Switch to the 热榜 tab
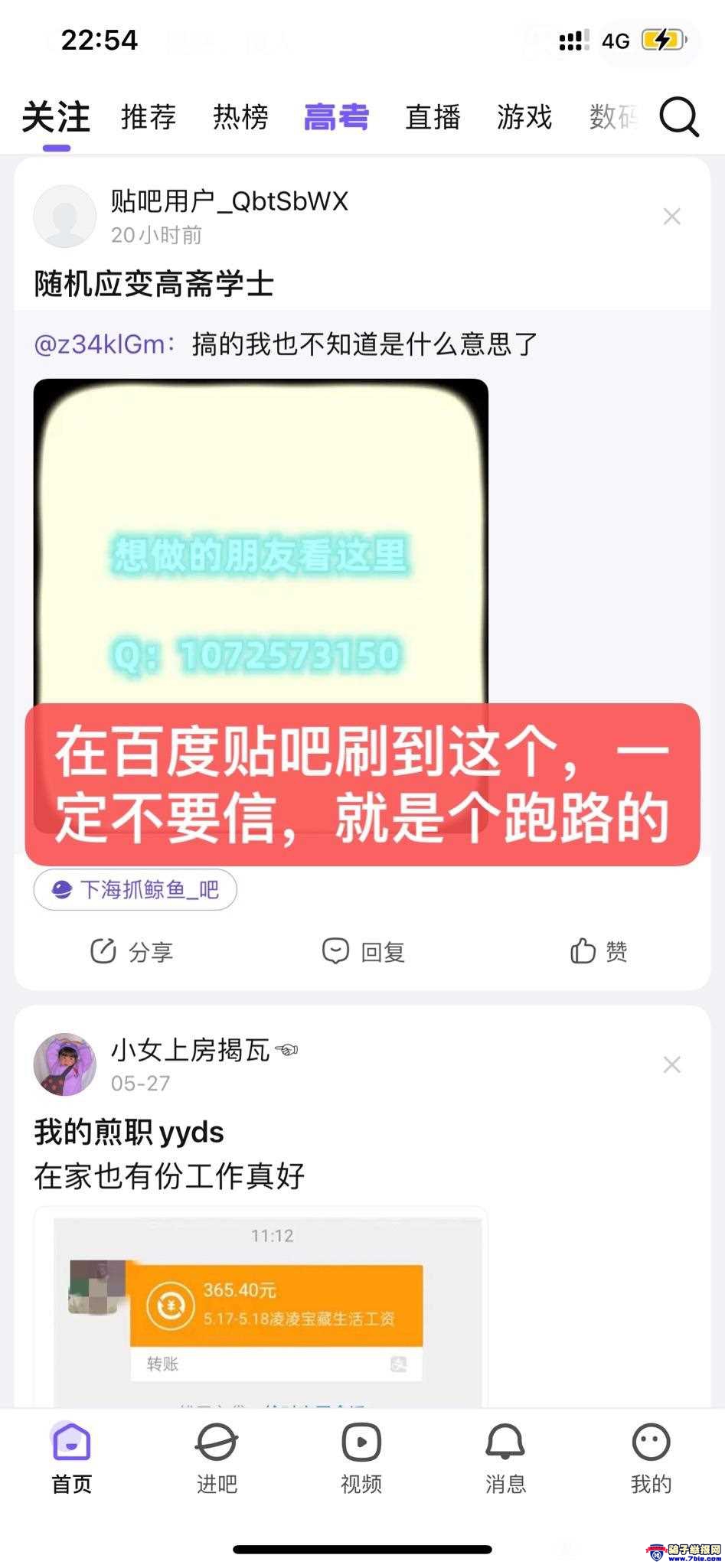725x1568 pixels. tap(240, 117)
